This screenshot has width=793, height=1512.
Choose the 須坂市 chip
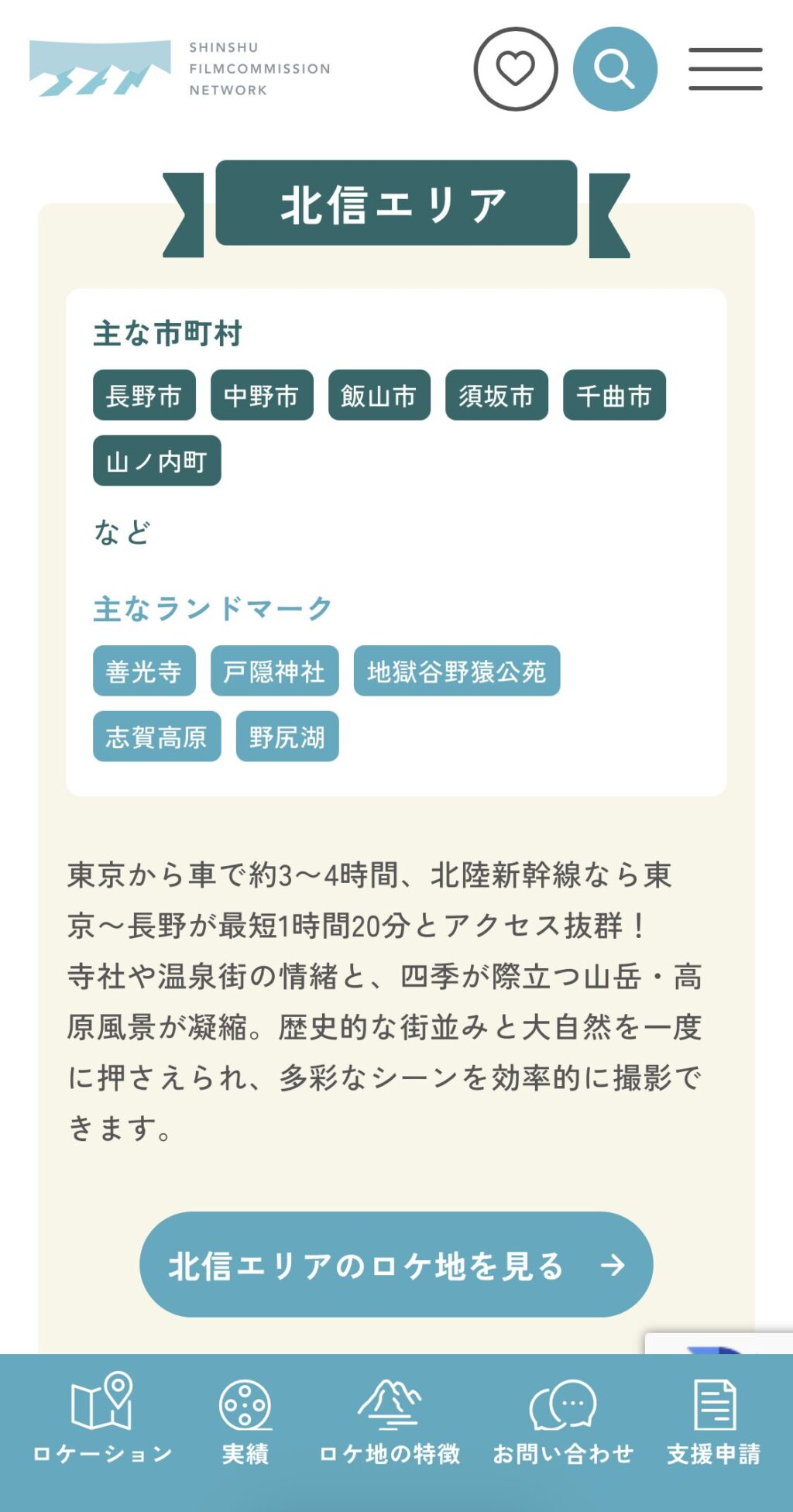click(x=496, y=396)
